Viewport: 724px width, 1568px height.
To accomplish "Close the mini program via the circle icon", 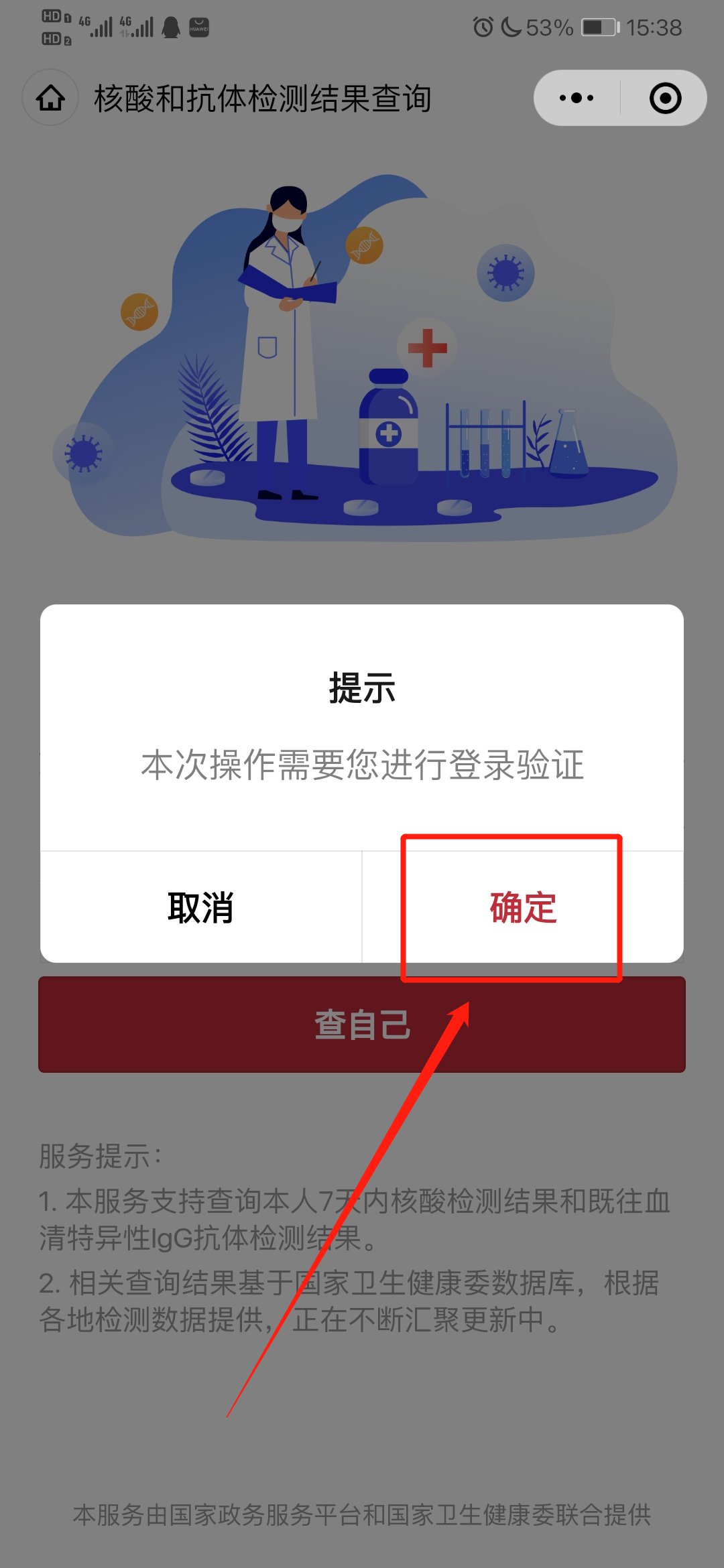I will (x=665, y=98).
